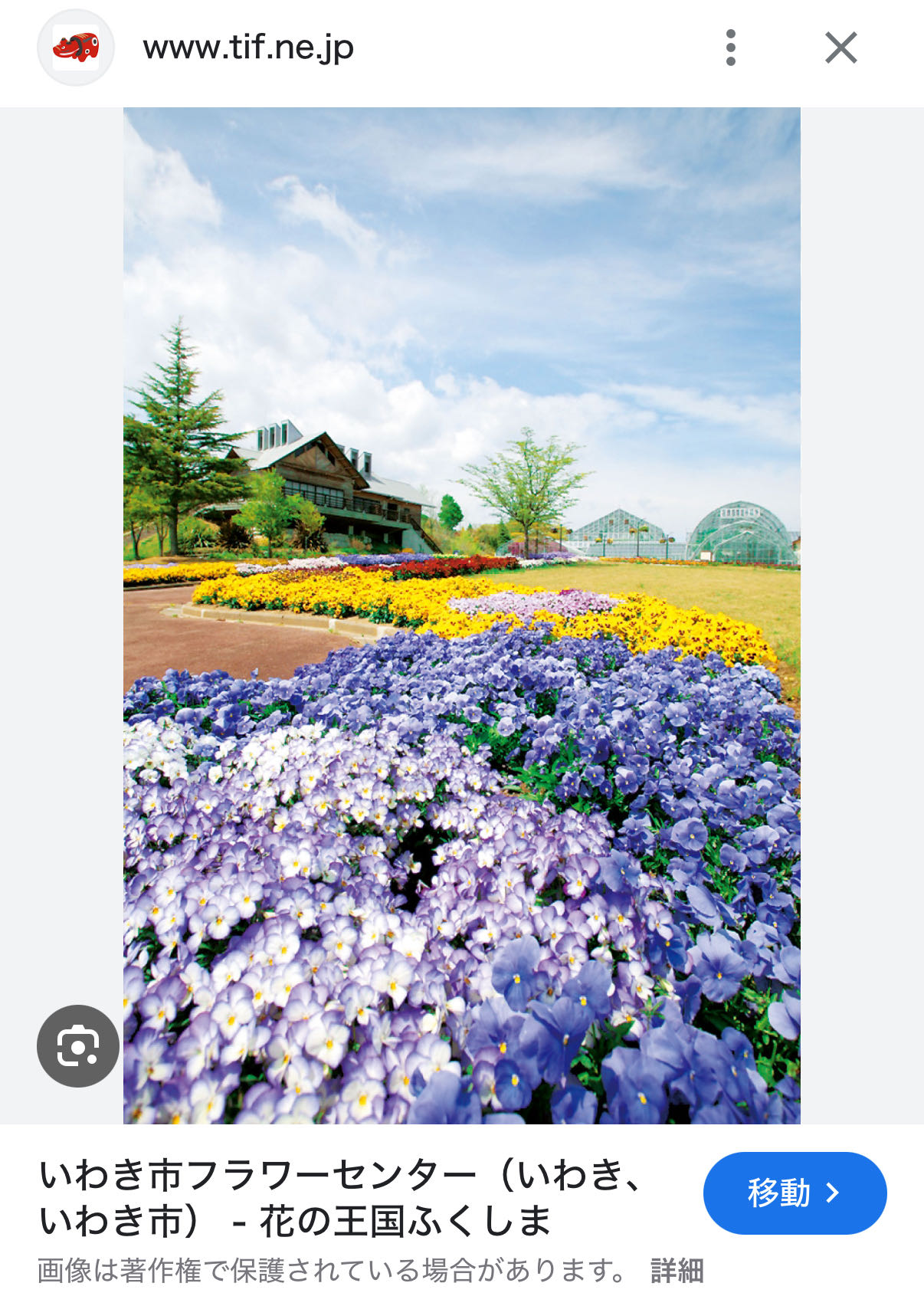
Task: Tap the 移動 button to visit the site
Action: 795,1193
